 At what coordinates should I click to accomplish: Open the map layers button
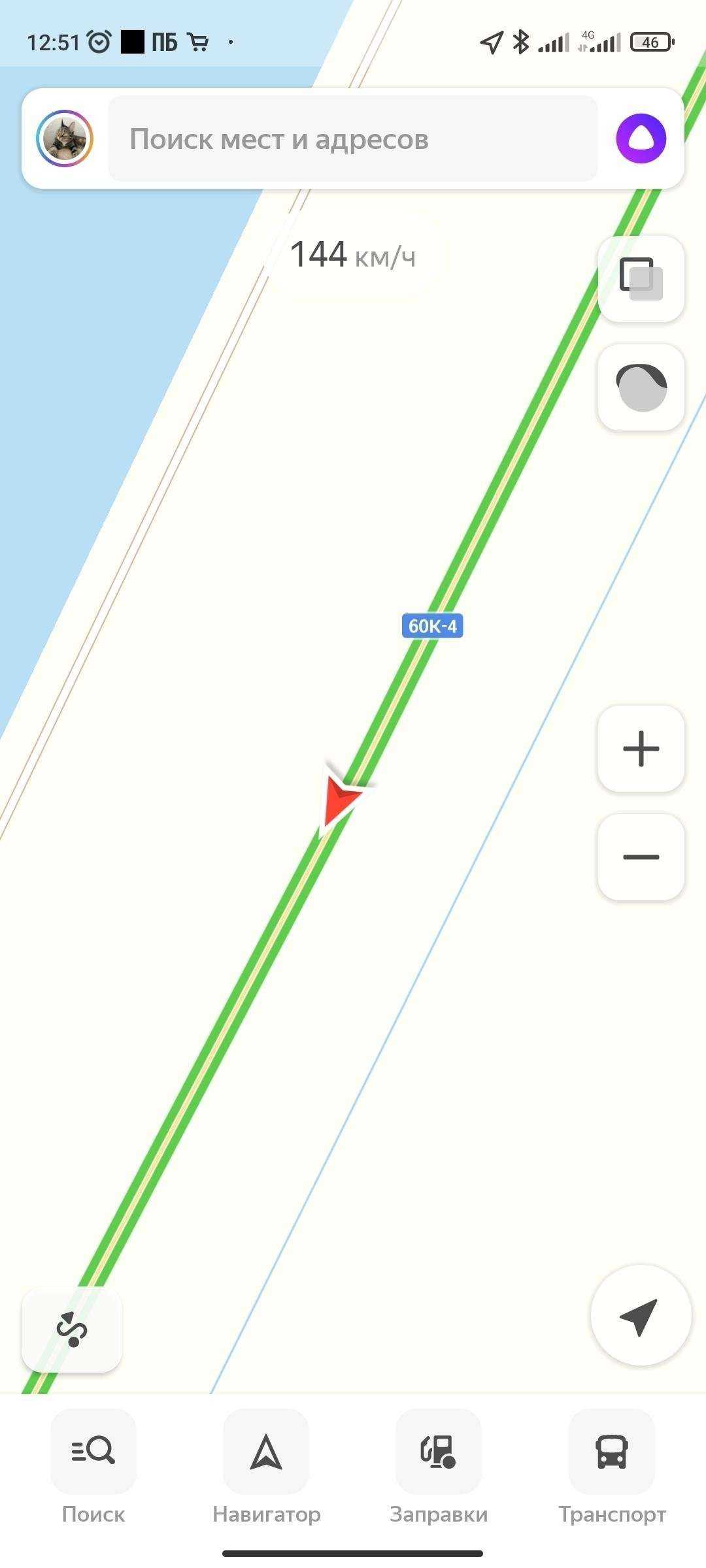(x=641, y=278)
